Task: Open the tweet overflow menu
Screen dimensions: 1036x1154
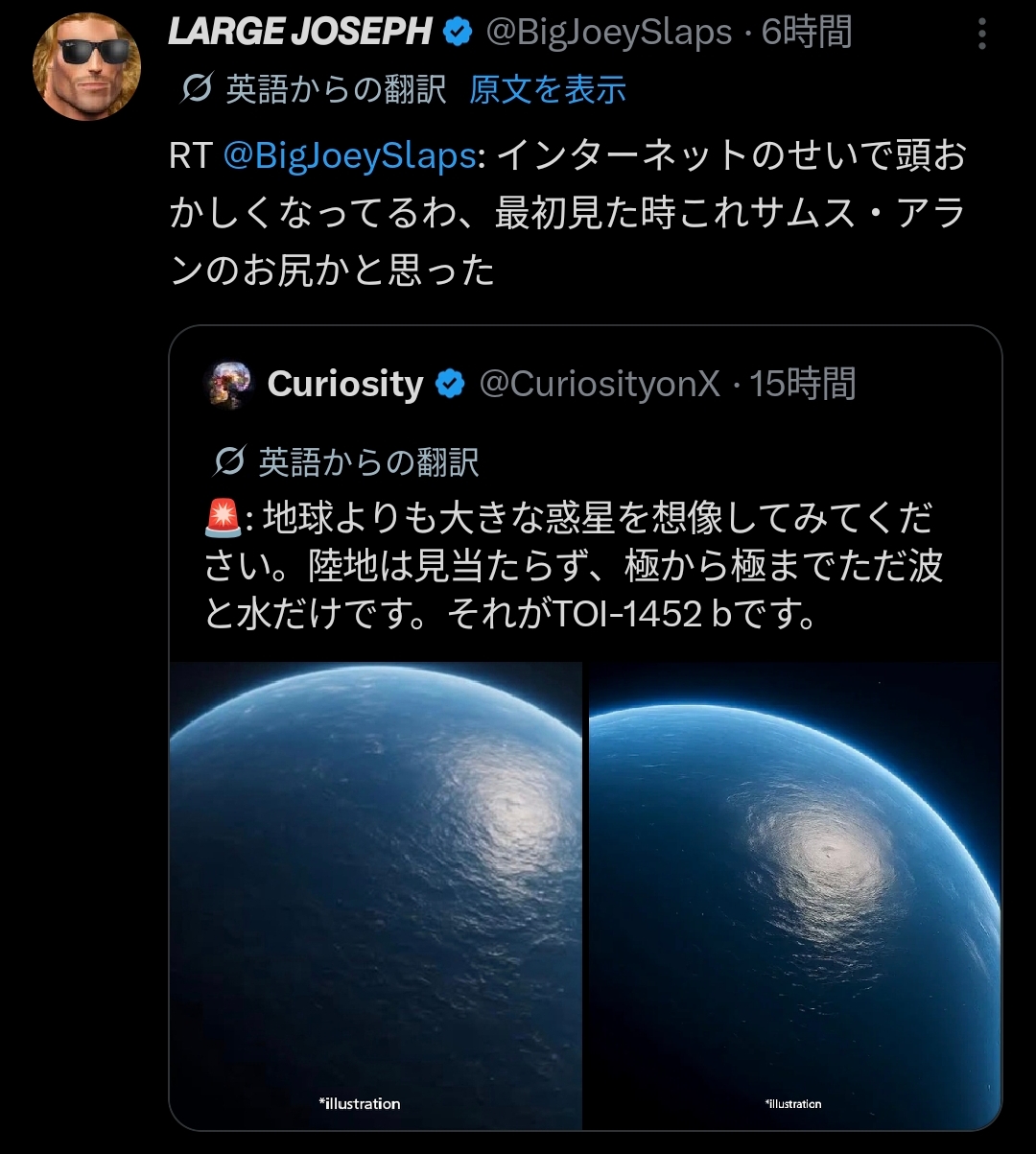Action: (x=981, y=35)
